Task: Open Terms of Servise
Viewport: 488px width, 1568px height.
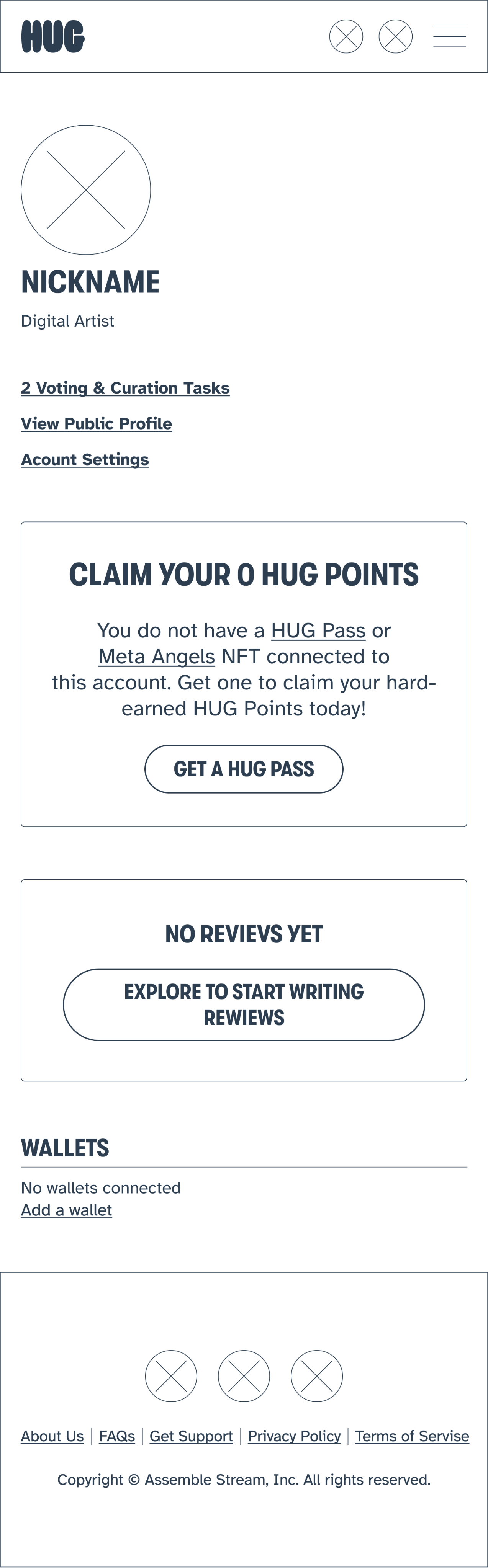Action: [x=412, y=1436]
